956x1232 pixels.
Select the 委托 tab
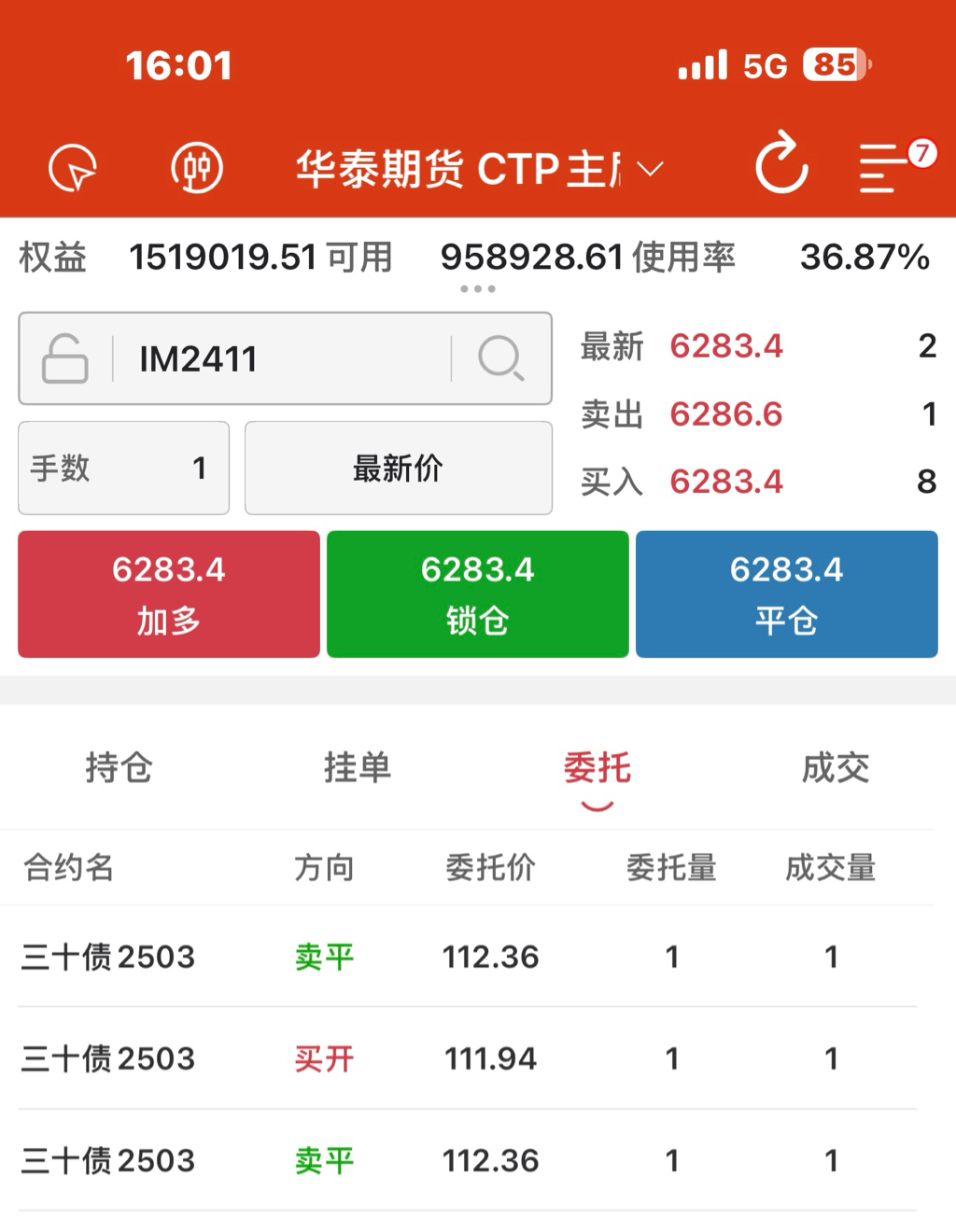tap(597, 769)
